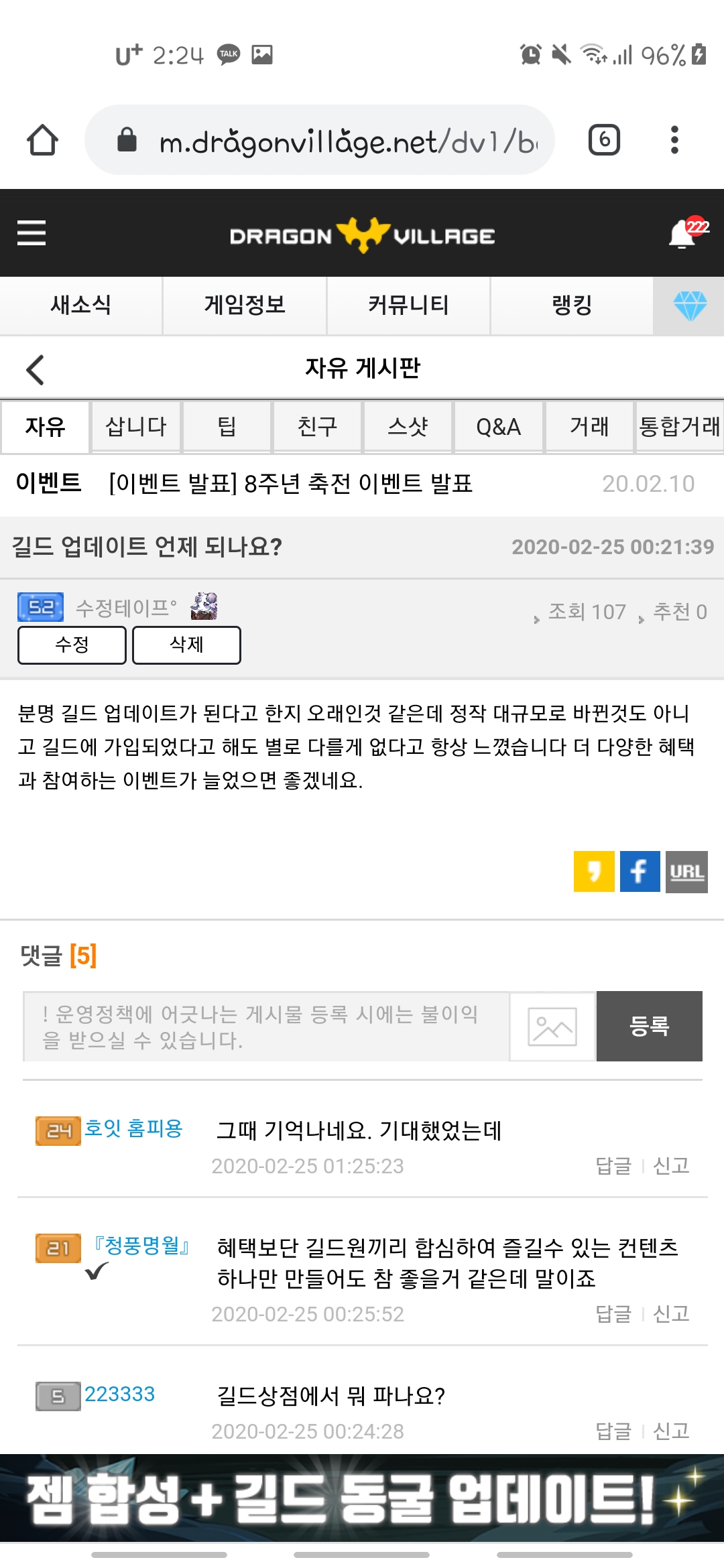The image size is (724, 1568).
Task: Open the 랭킹 tab
Action: tap(572, 306)
